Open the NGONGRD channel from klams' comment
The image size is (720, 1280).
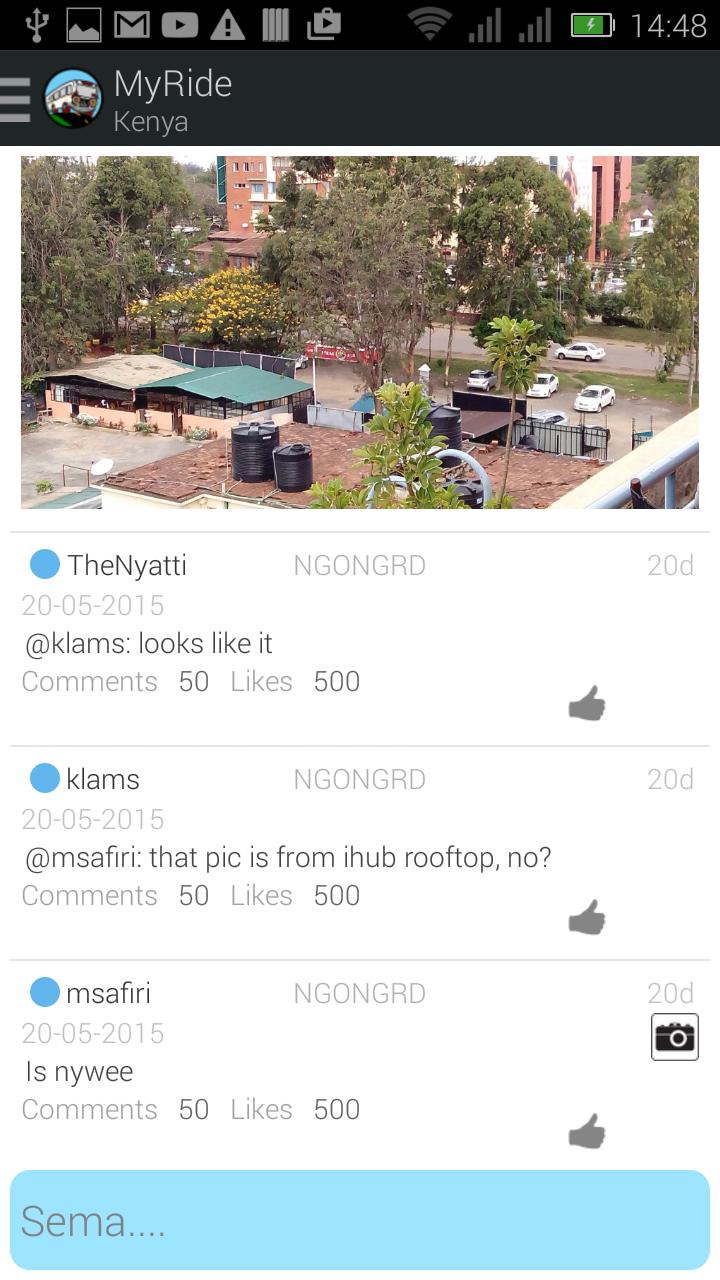(359, 779)
